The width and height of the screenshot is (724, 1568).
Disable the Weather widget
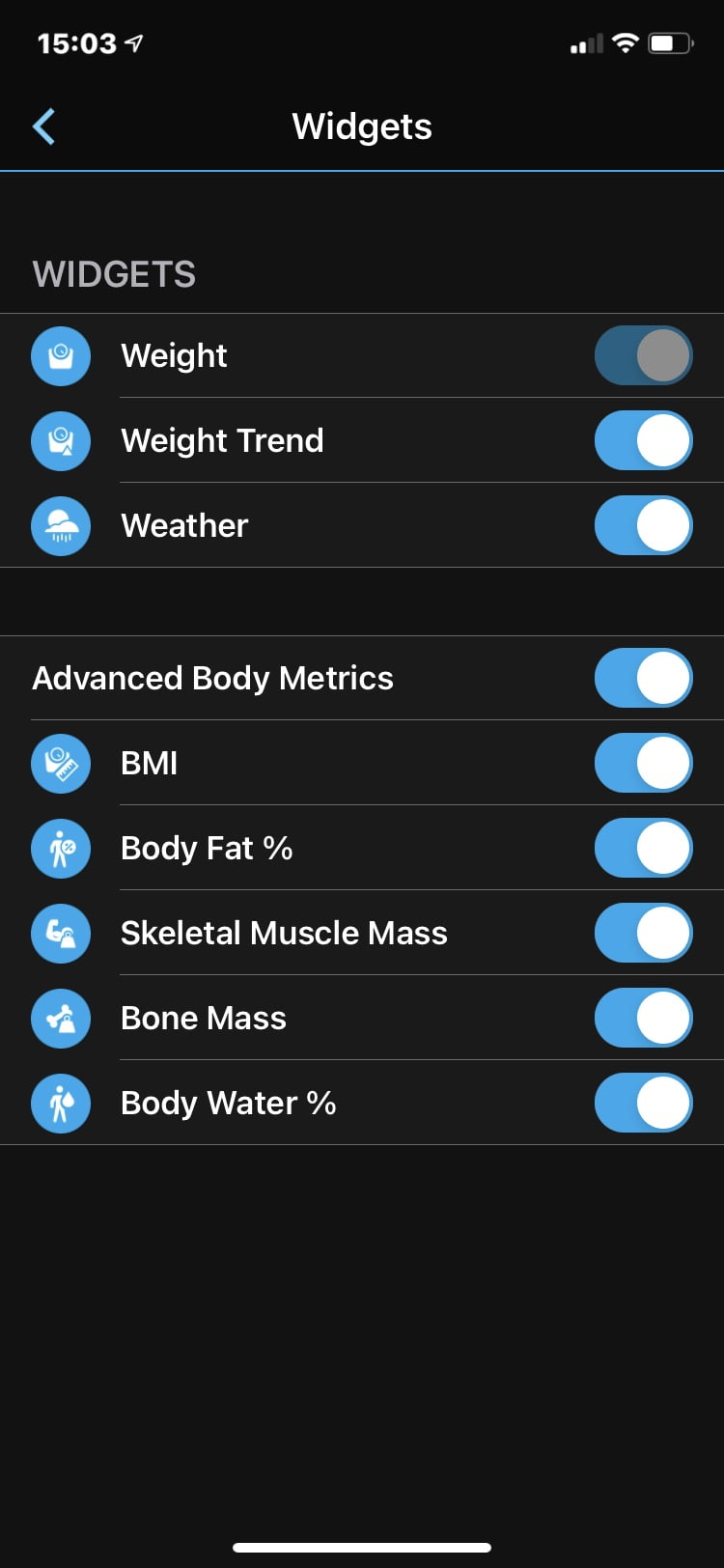[643, 525]
